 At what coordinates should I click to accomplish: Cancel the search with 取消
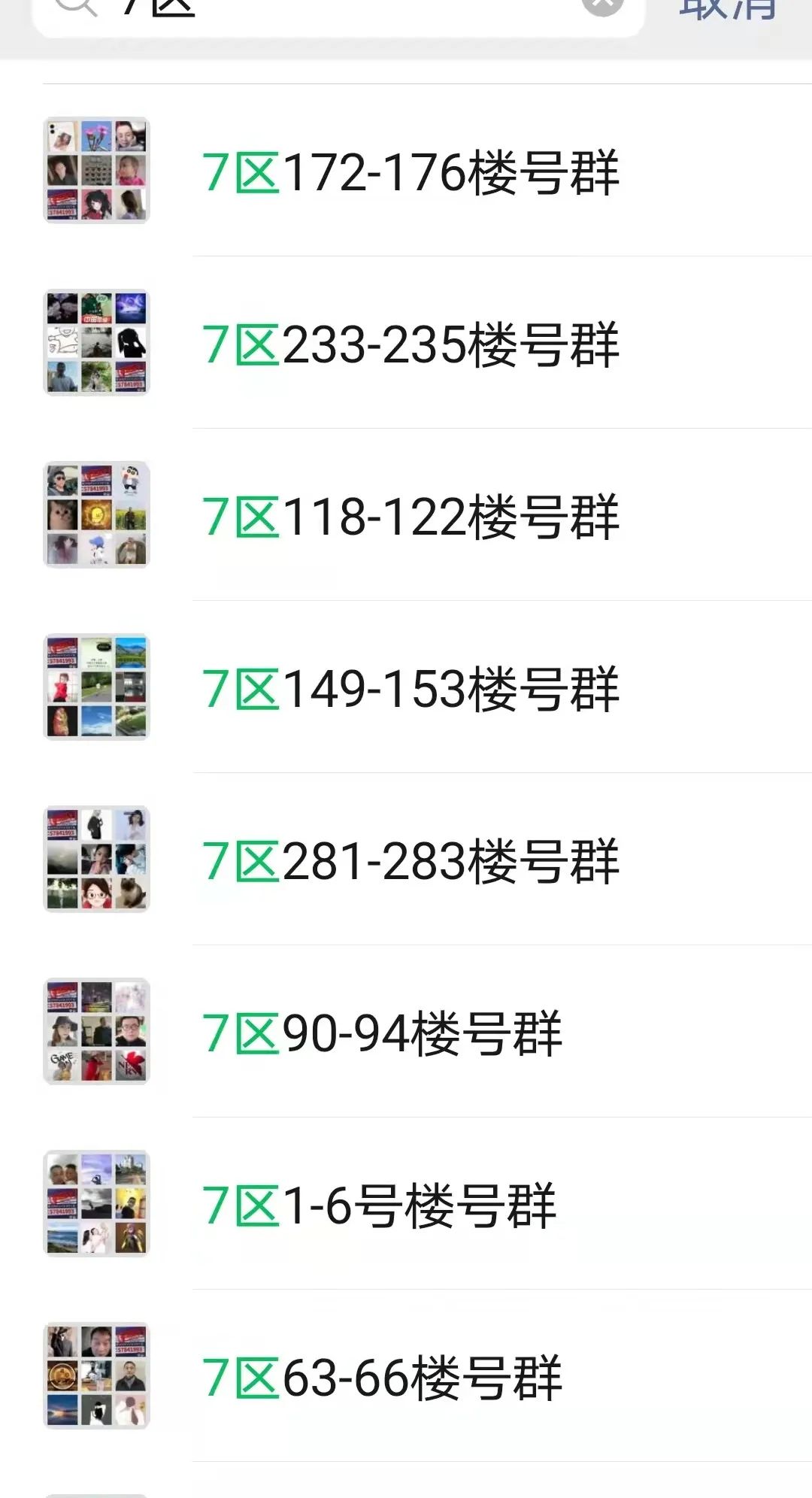point(727,8)
